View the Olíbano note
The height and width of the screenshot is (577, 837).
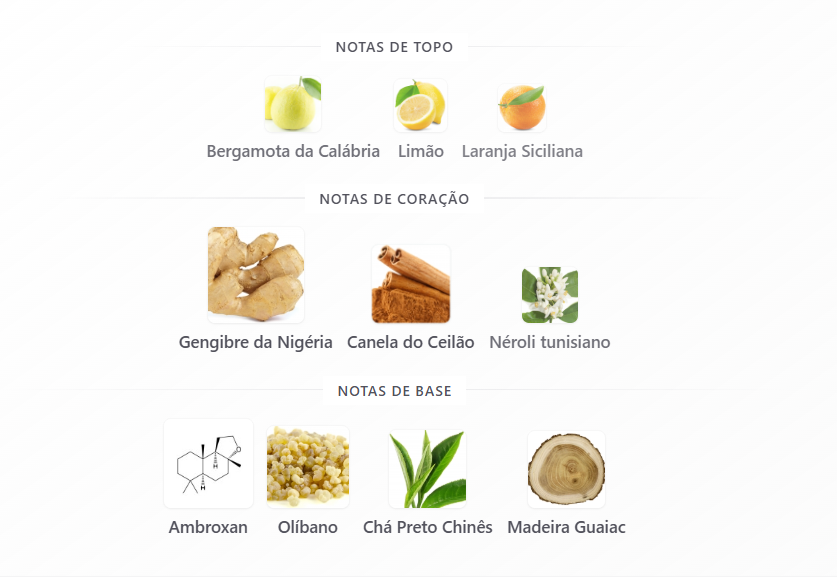pyautogui.click(x=308, y=467)
